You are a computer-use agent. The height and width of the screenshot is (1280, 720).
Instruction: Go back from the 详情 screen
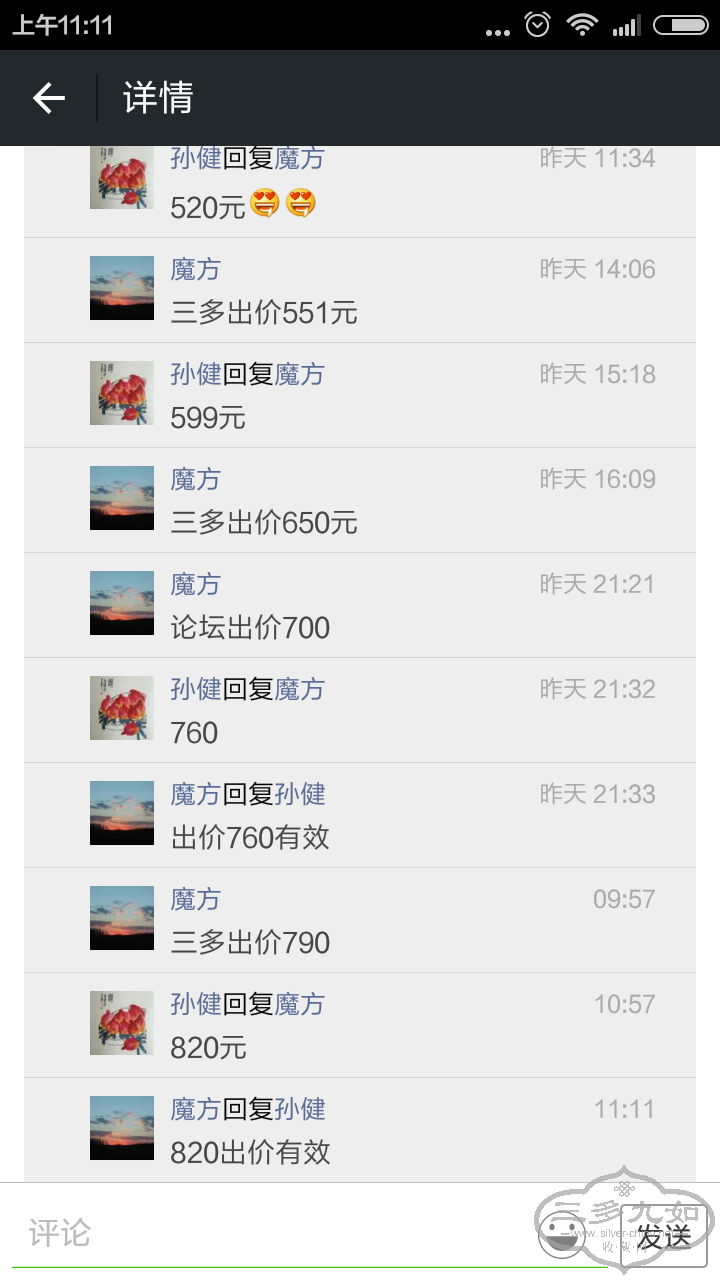[49, 98]
